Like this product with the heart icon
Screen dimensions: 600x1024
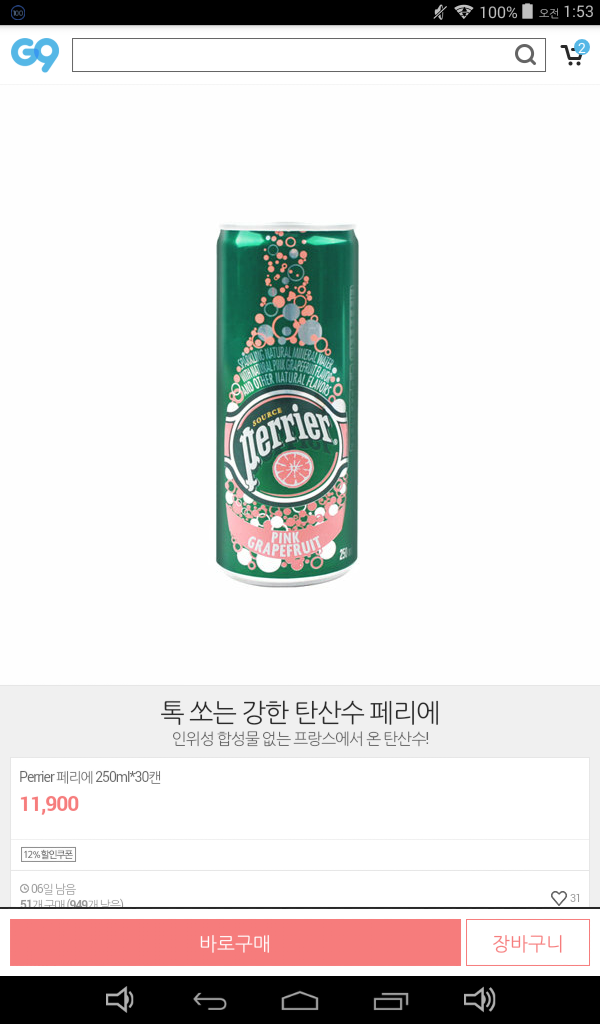point(559,898)
